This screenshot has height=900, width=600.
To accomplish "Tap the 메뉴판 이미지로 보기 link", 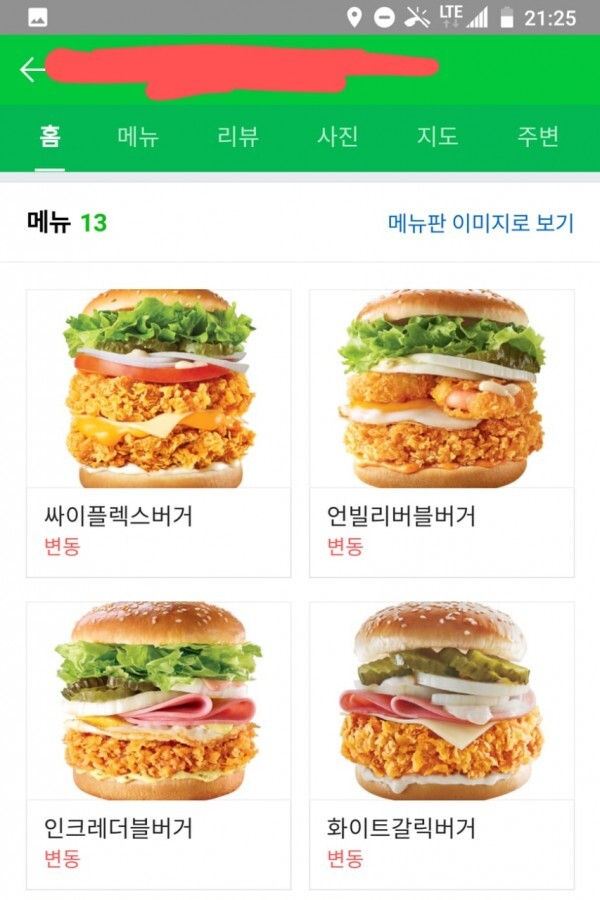I will [481, 222].
